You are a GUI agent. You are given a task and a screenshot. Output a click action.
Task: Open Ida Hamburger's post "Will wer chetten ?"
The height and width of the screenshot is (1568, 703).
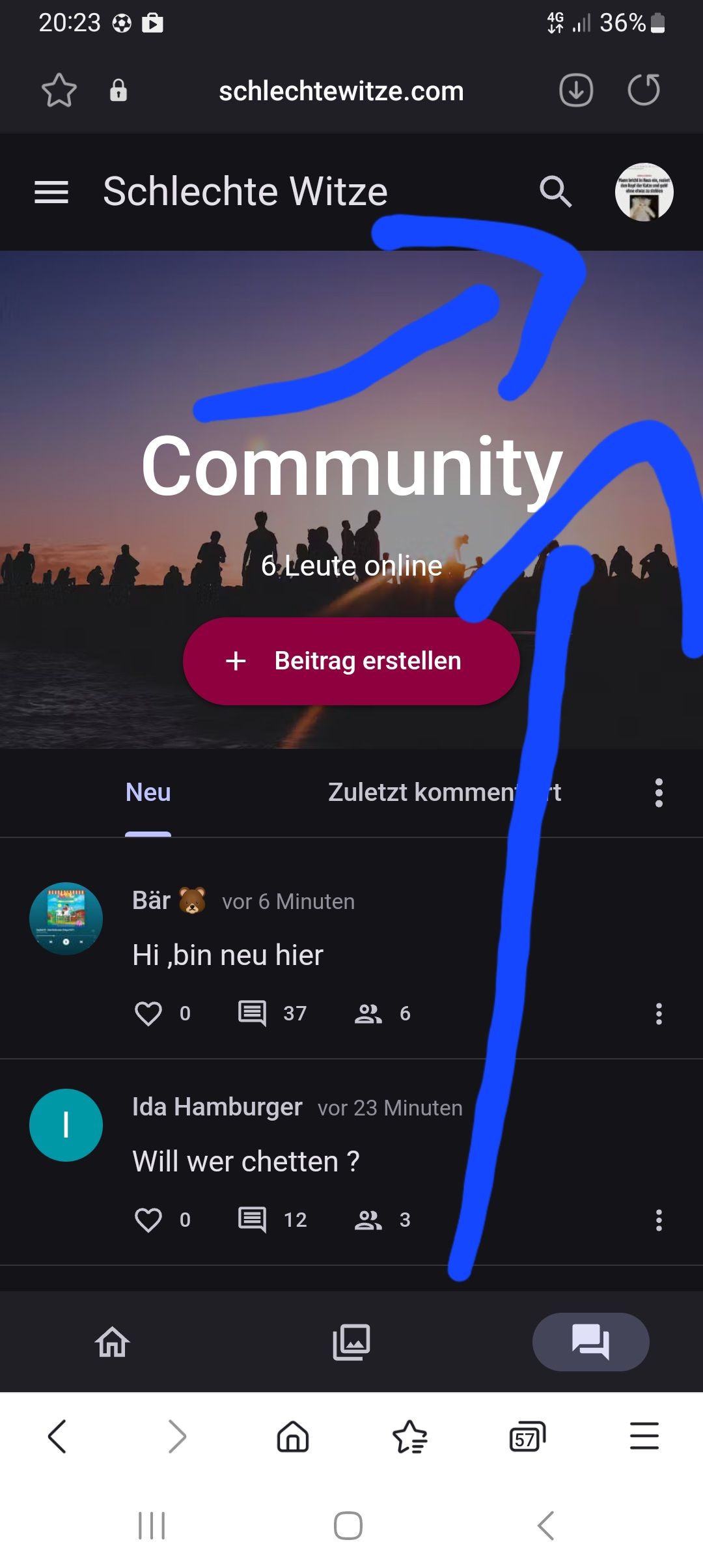click(246, 1162)
